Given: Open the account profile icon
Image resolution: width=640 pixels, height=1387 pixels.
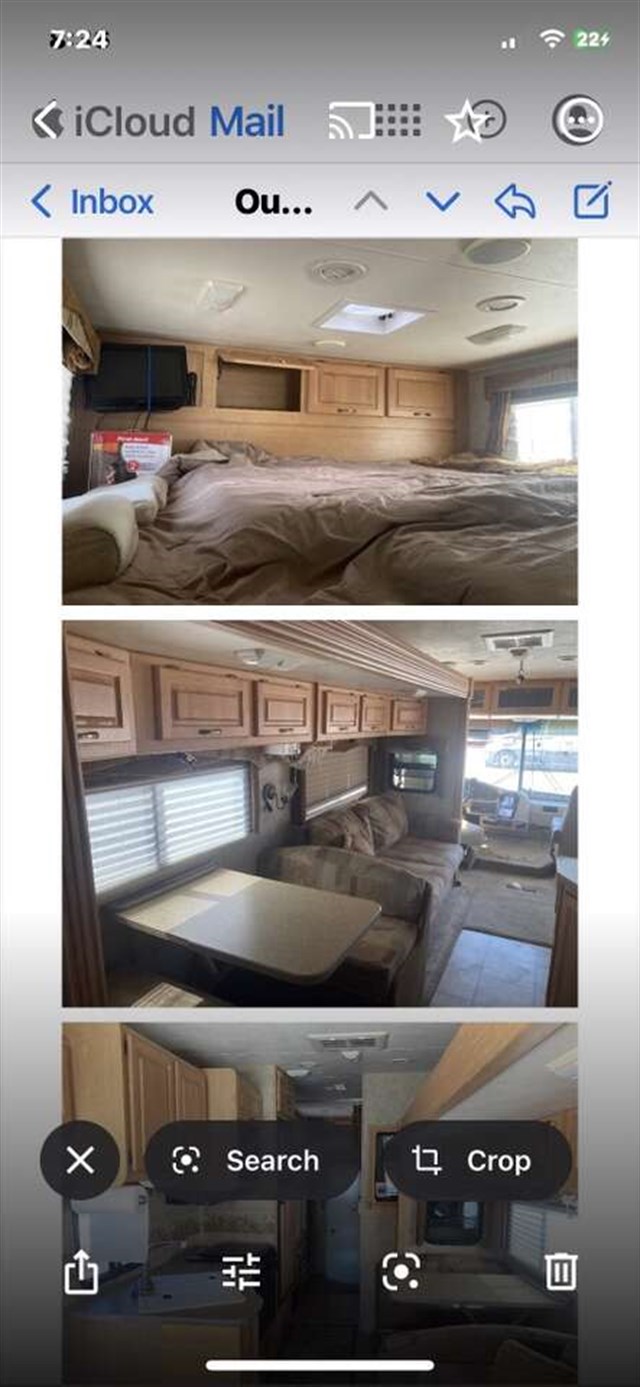Looking at the screenshot, I should 577,121.
